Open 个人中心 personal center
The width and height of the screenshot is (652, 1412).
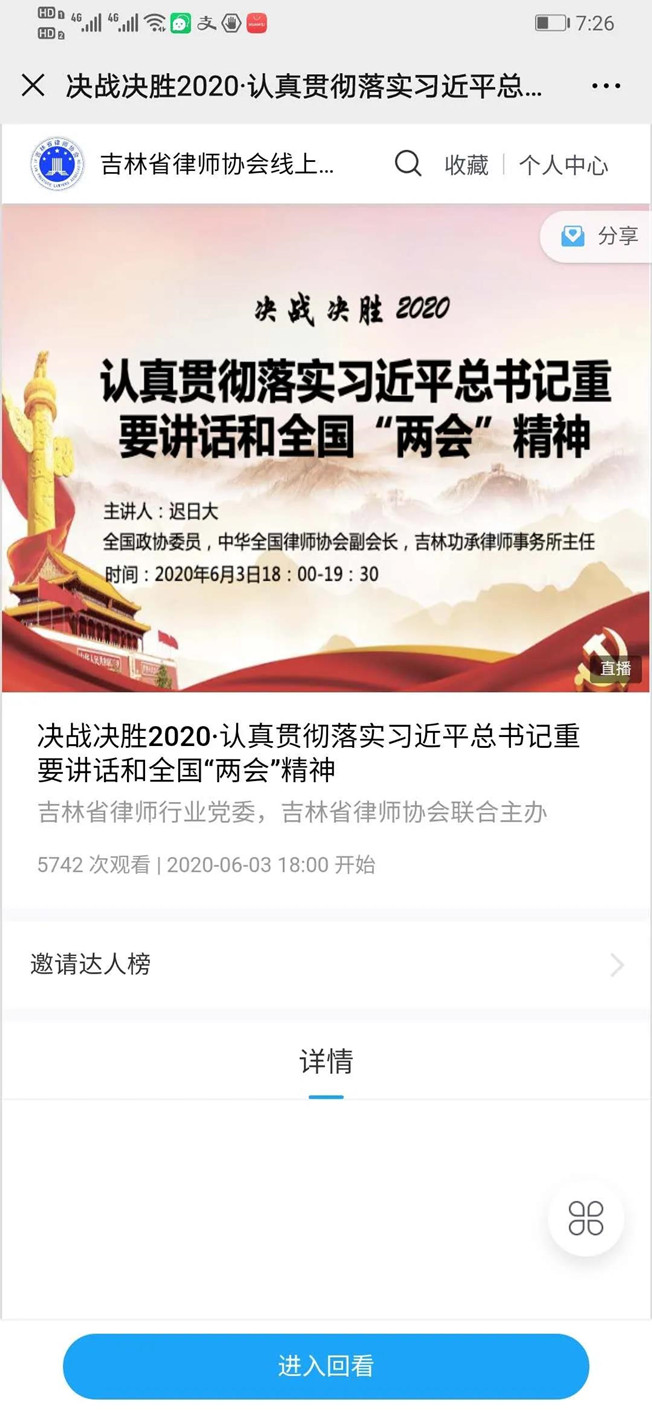pos(563,165)
